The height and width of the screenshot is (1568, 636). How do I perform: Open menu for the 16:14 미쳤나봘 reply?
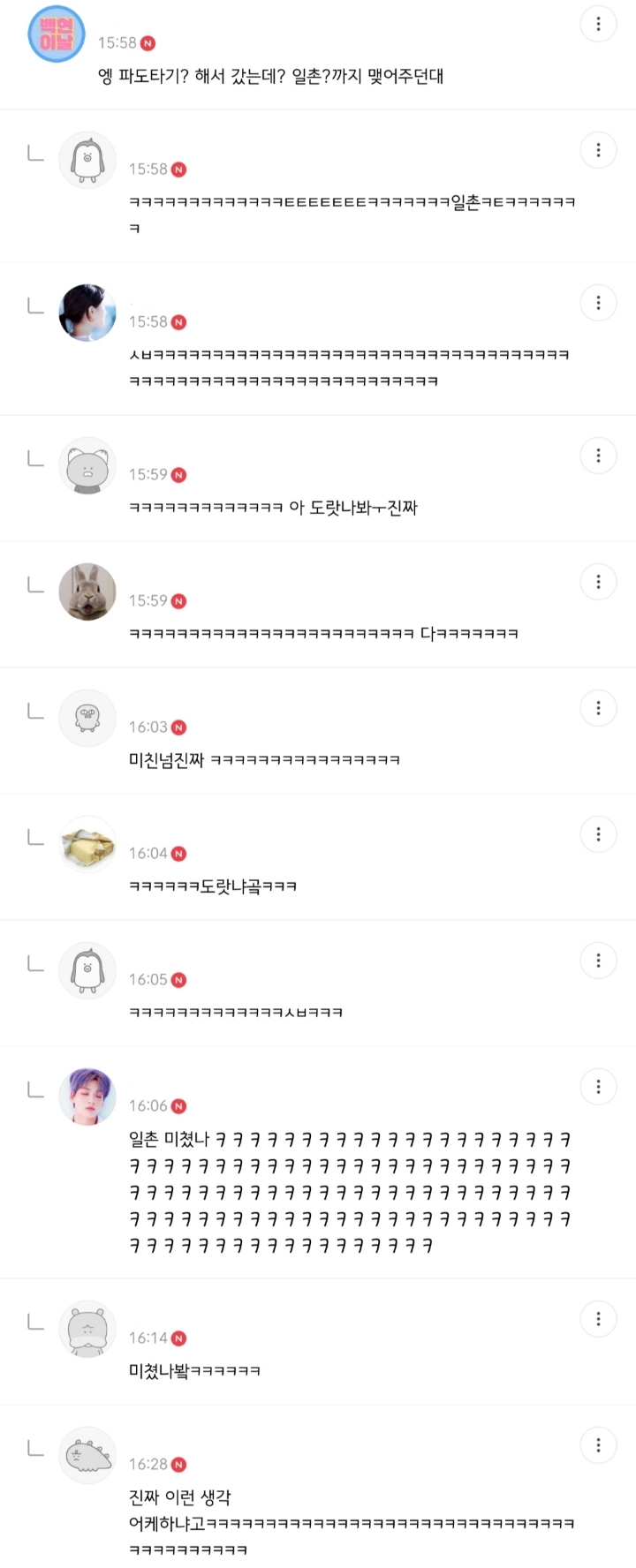[x=598, y=1319]
